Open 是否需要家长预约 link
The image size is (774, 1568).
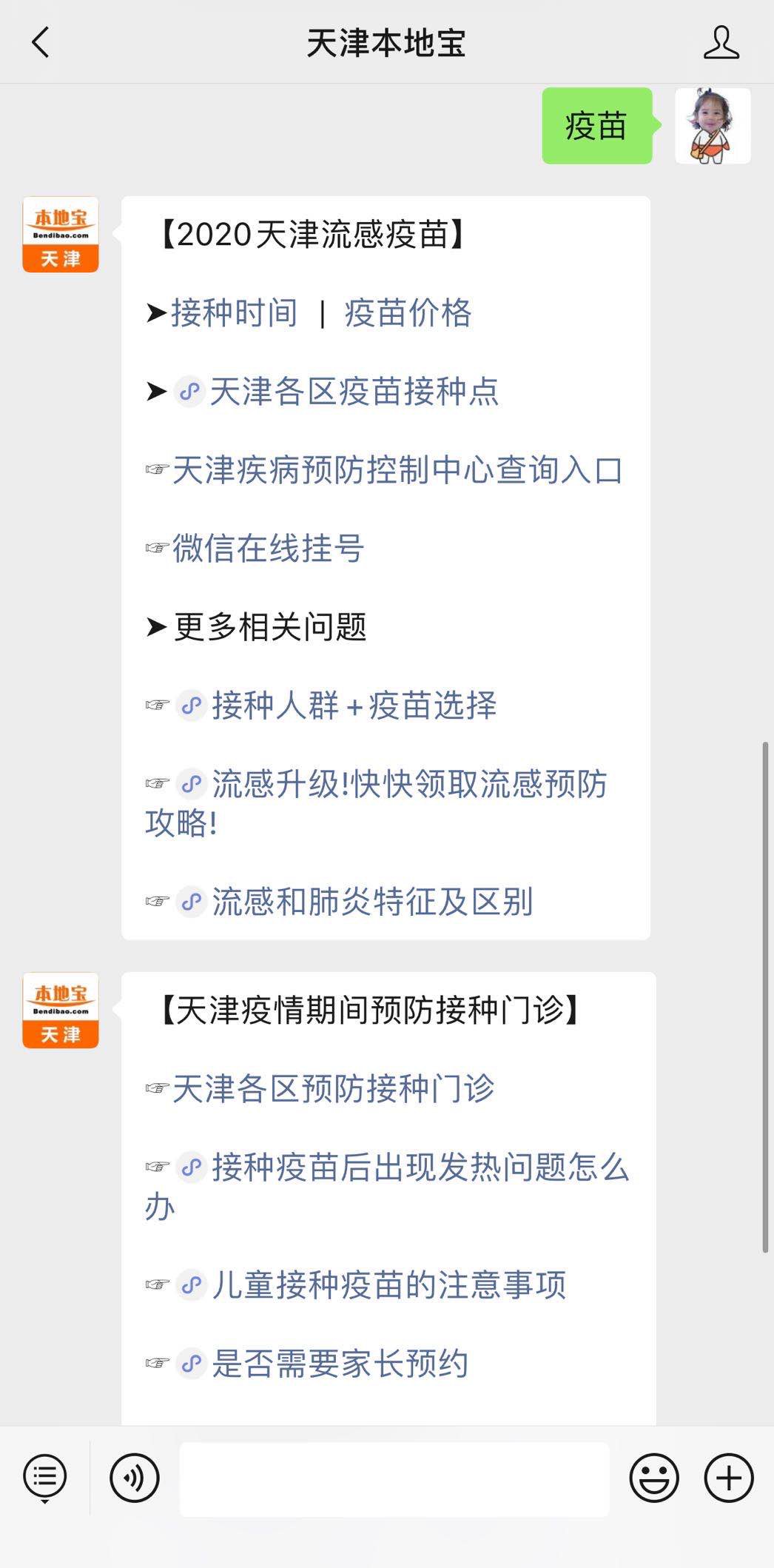pyautogui.click(x=340, y=1364)
